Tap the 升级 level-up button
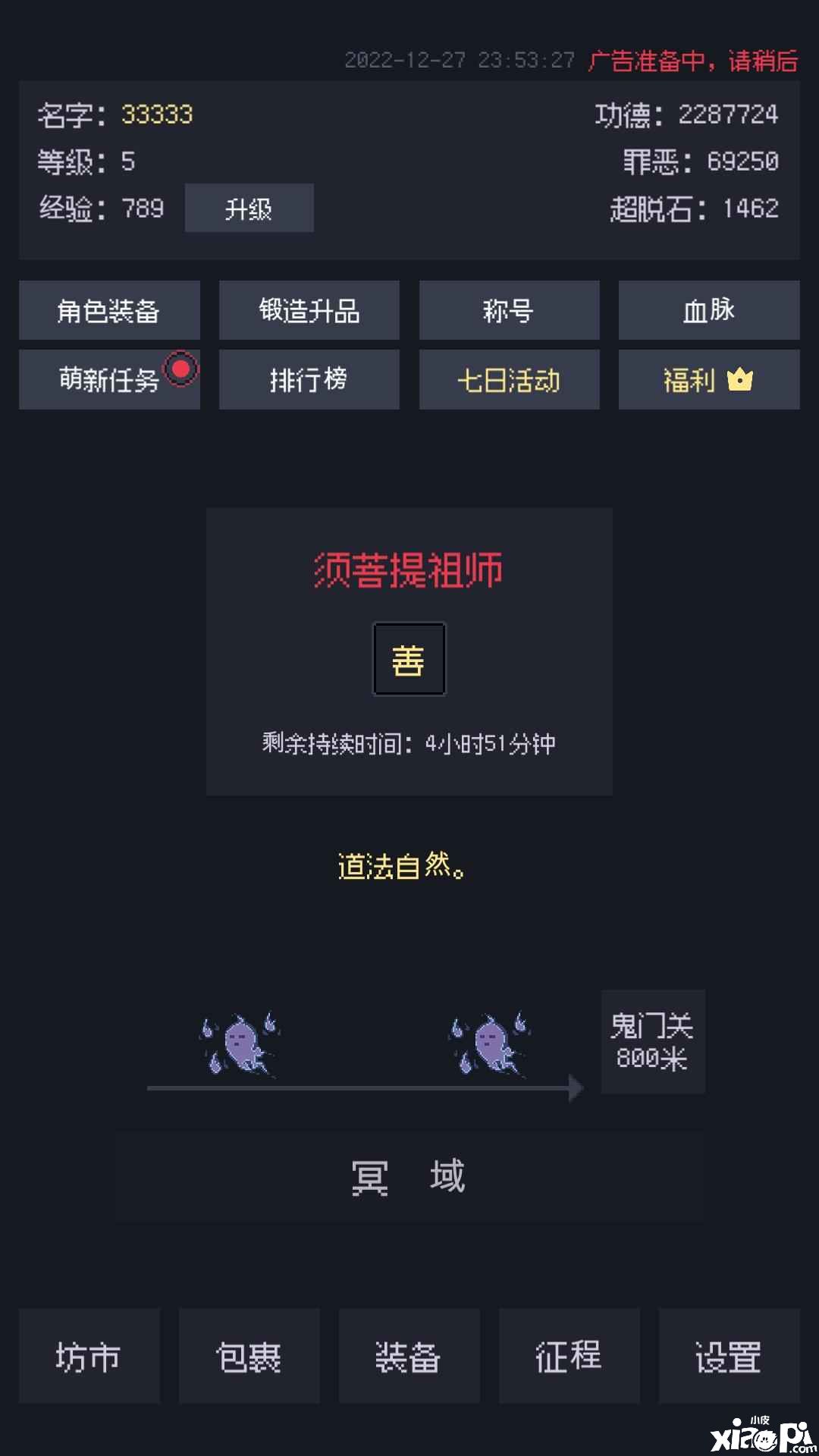This screenshot has width=819, height=1456. click(249, 209)
